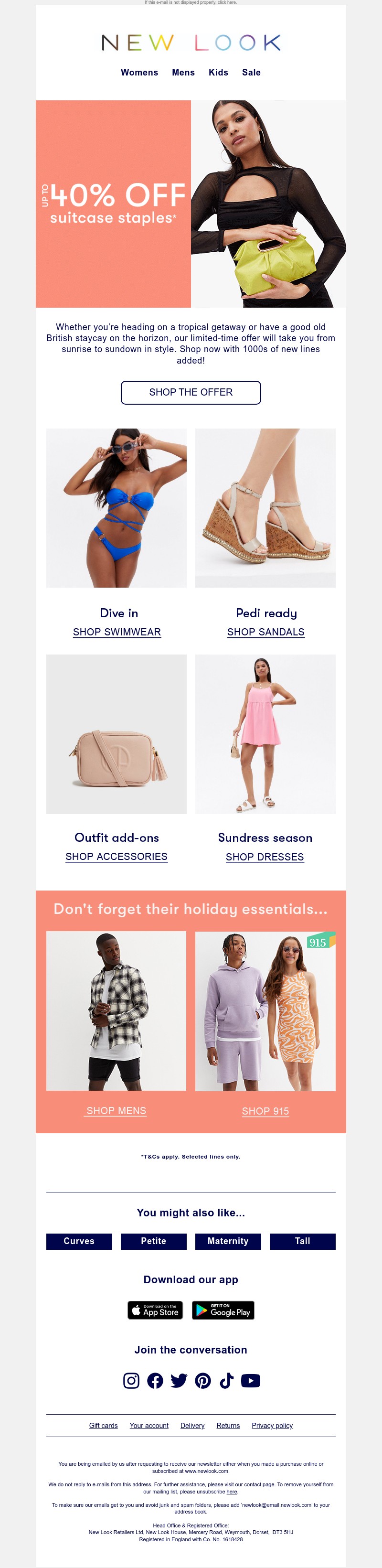
Task: Choose the Tall button
Action: coord(302,1241)
